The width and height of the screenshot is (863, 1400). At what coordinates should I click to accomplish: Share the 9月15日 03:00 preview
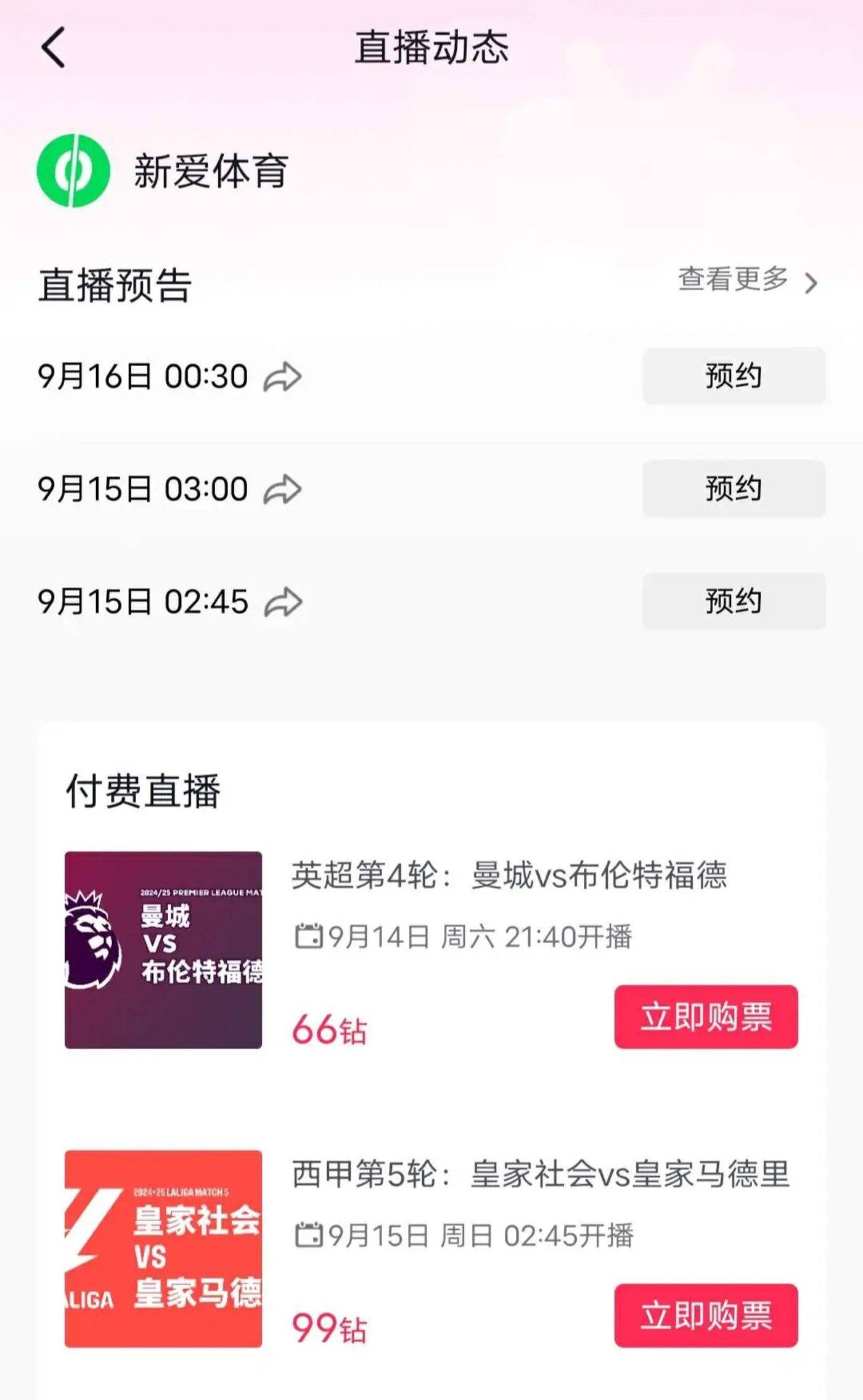[x=282, y=490]
